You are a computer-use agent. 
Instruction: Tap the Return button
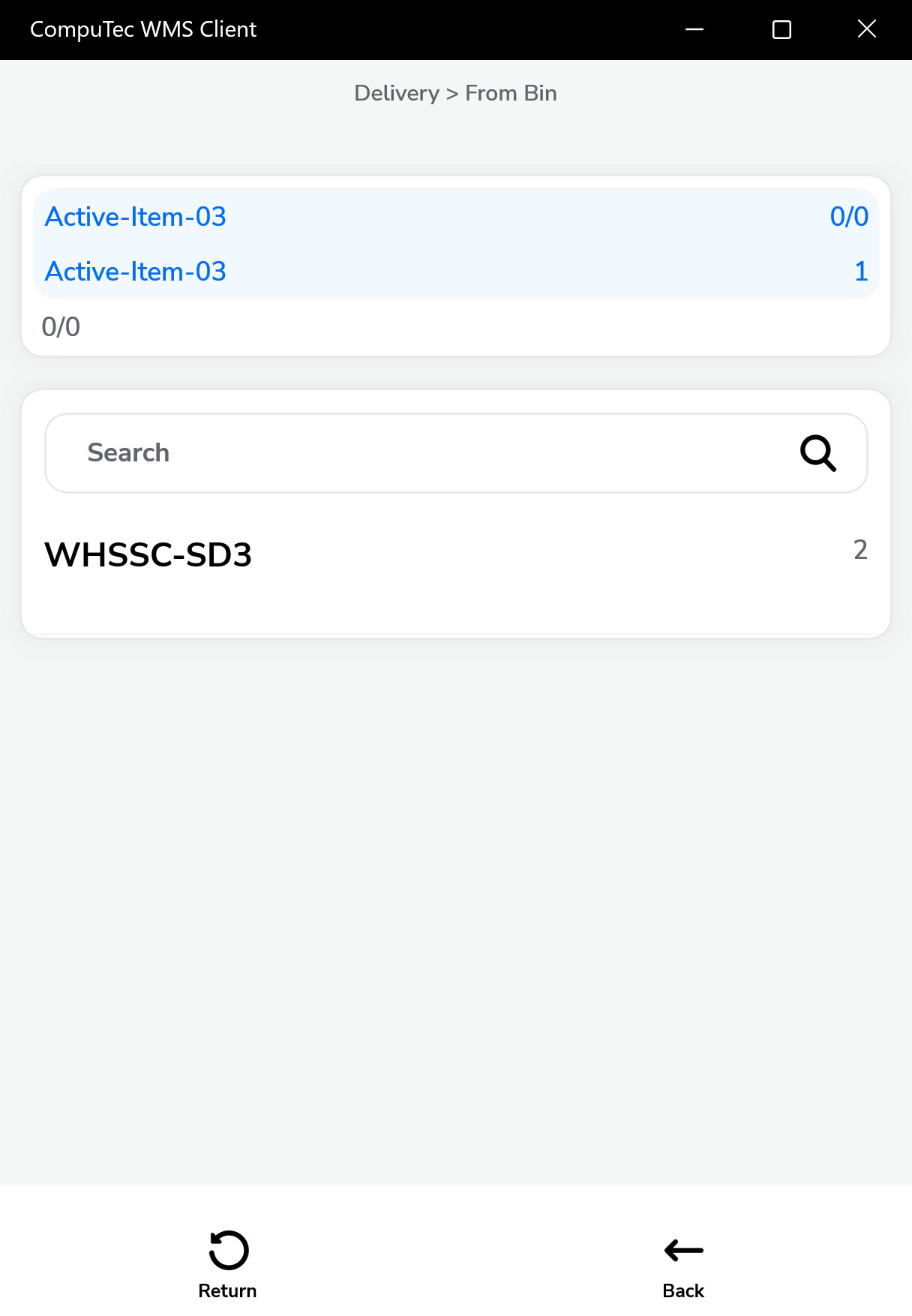pos(227,1265)
